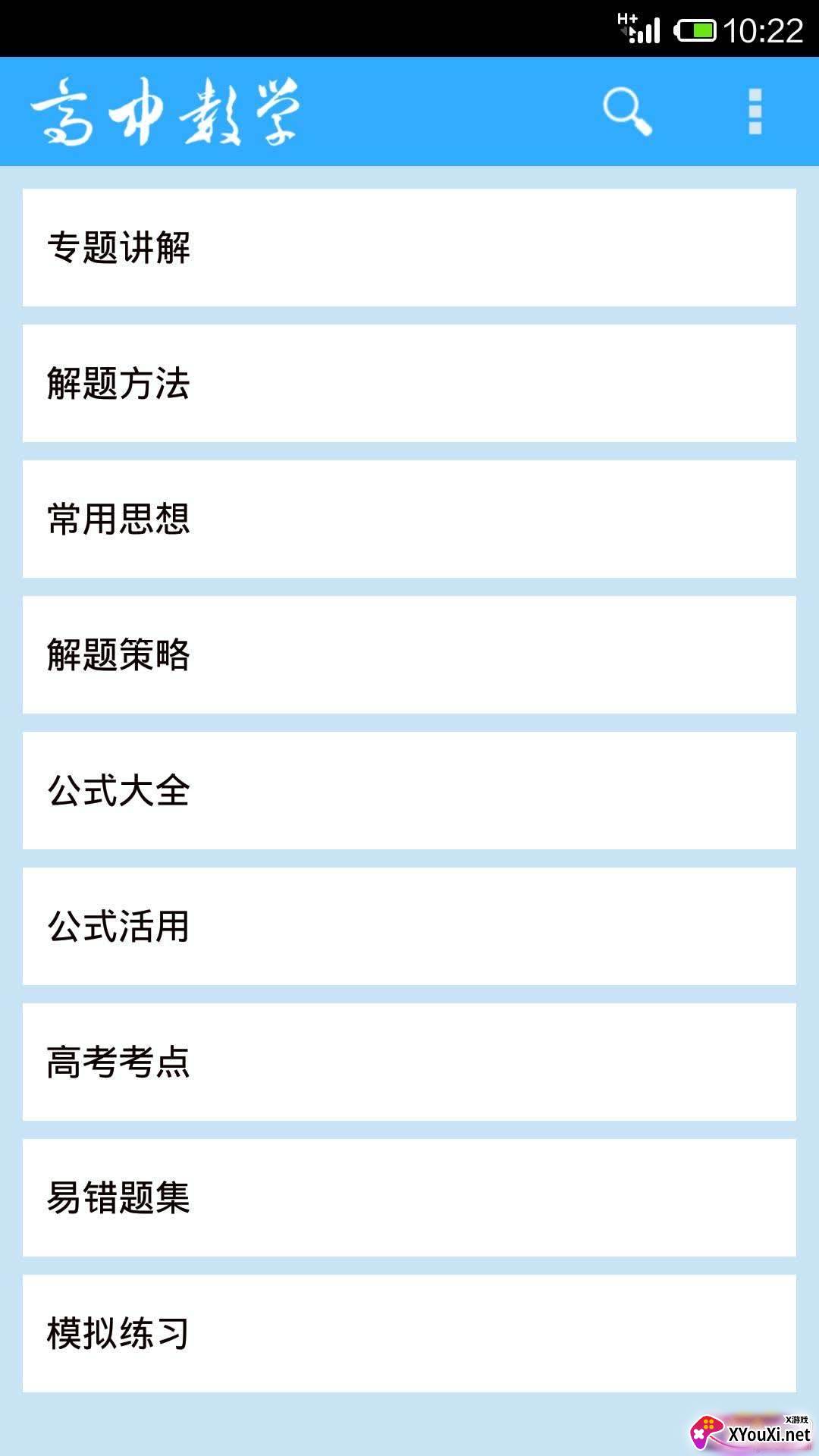Screen dimensions: 819x1456
Task: Open the search icon in the app bar
Action: (627, 112)
